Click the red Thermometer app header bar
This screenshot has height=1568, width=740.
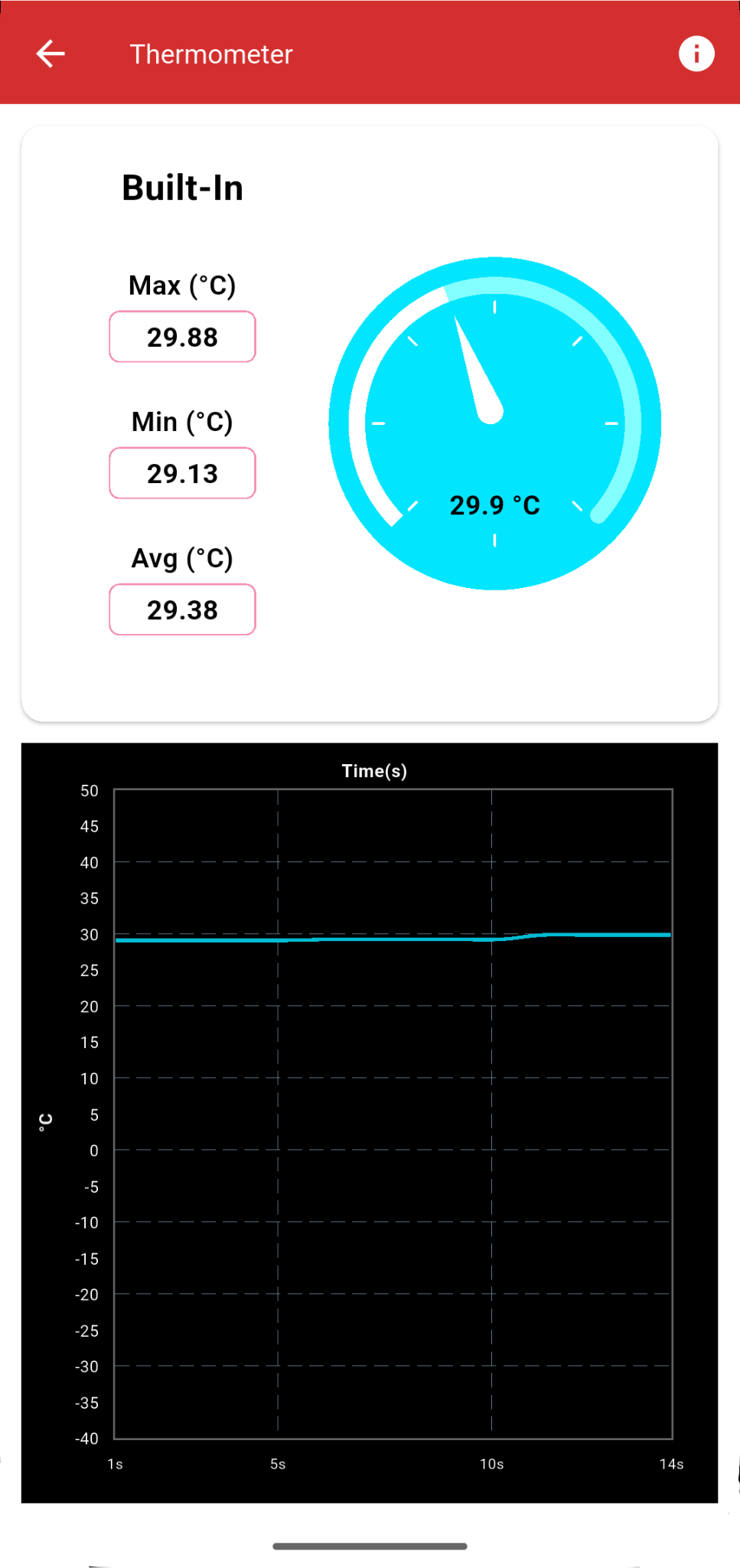(370, 53)
